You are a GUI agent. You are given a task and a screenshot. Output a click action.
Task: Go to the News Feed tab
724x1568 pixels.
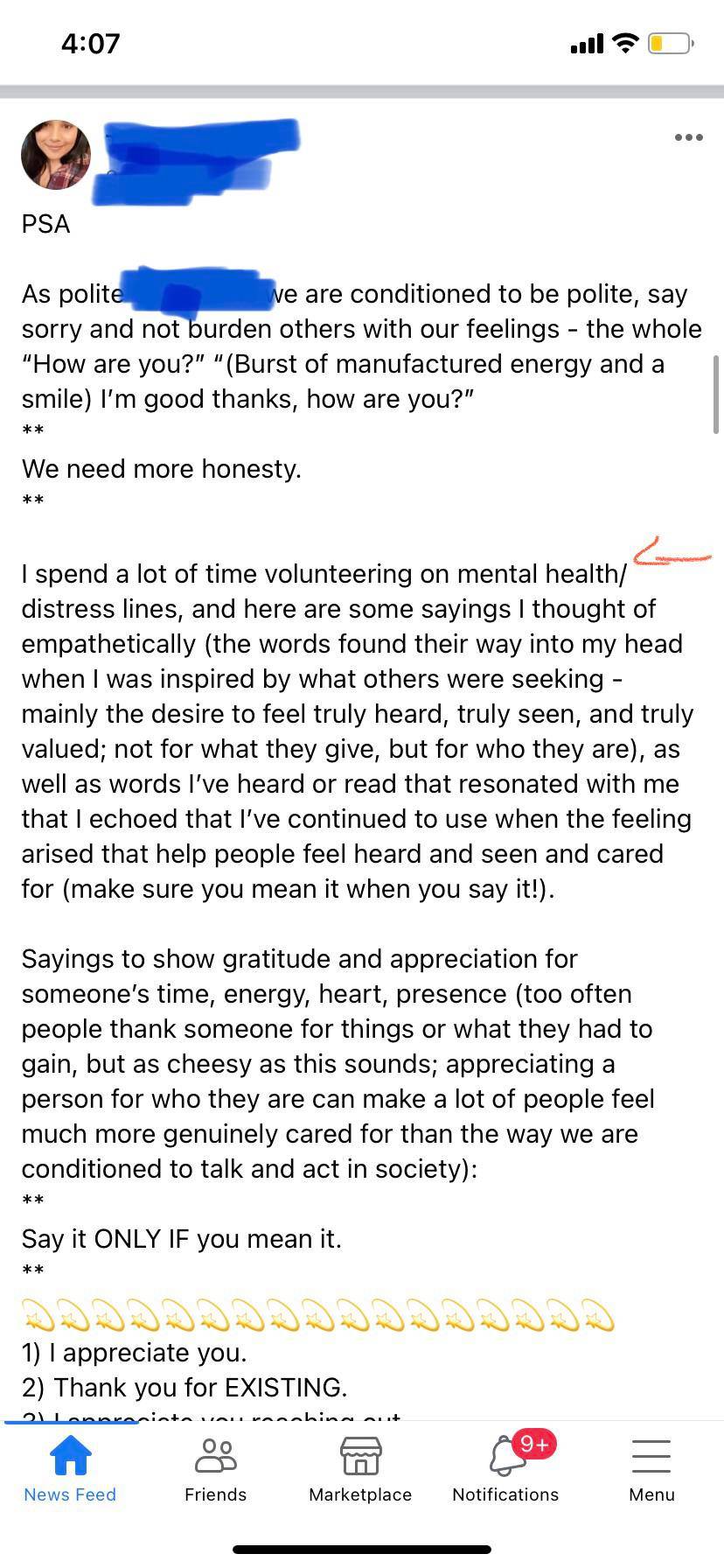[70, 1469]
